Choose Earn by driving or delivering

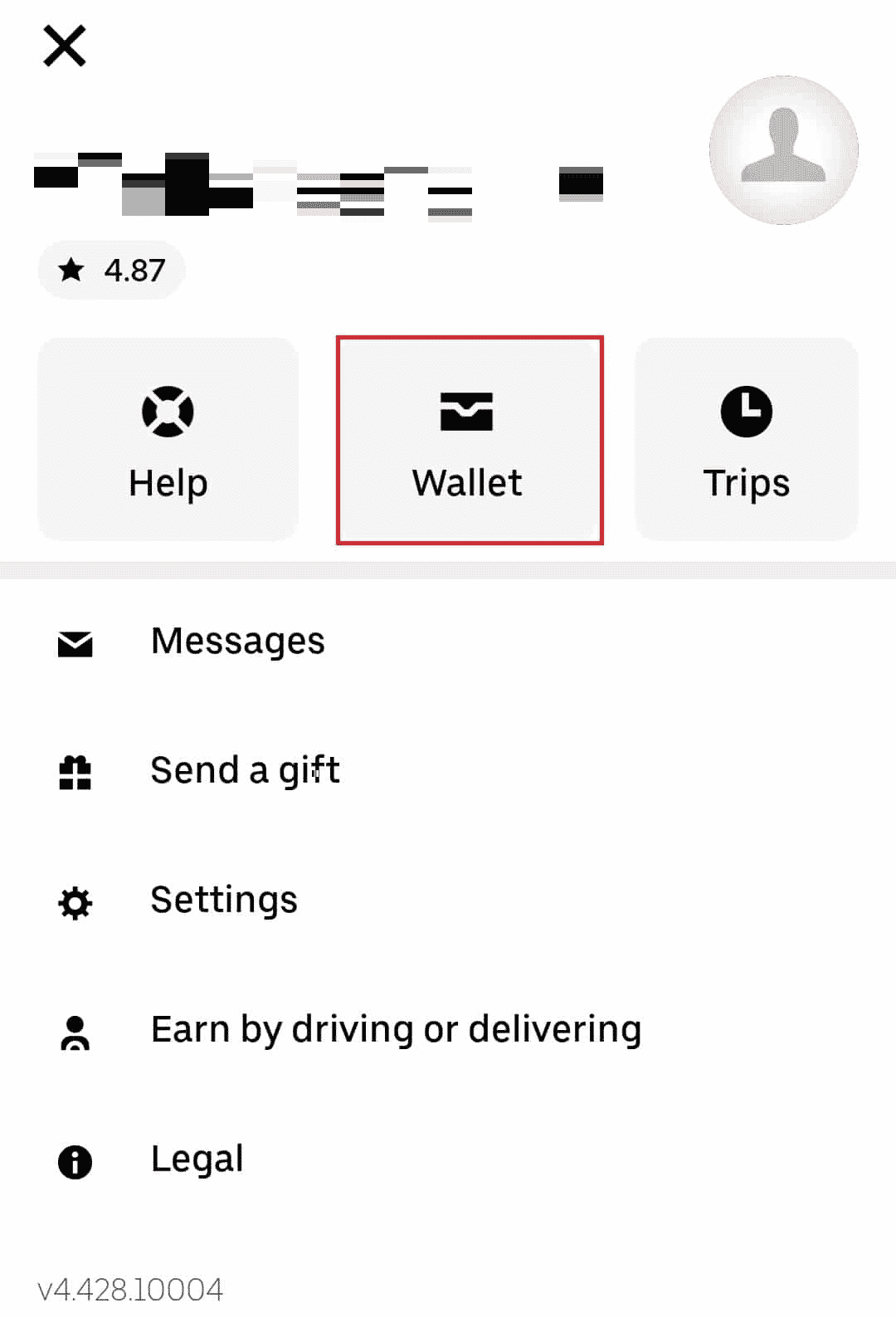click(x=396, y=1029)
